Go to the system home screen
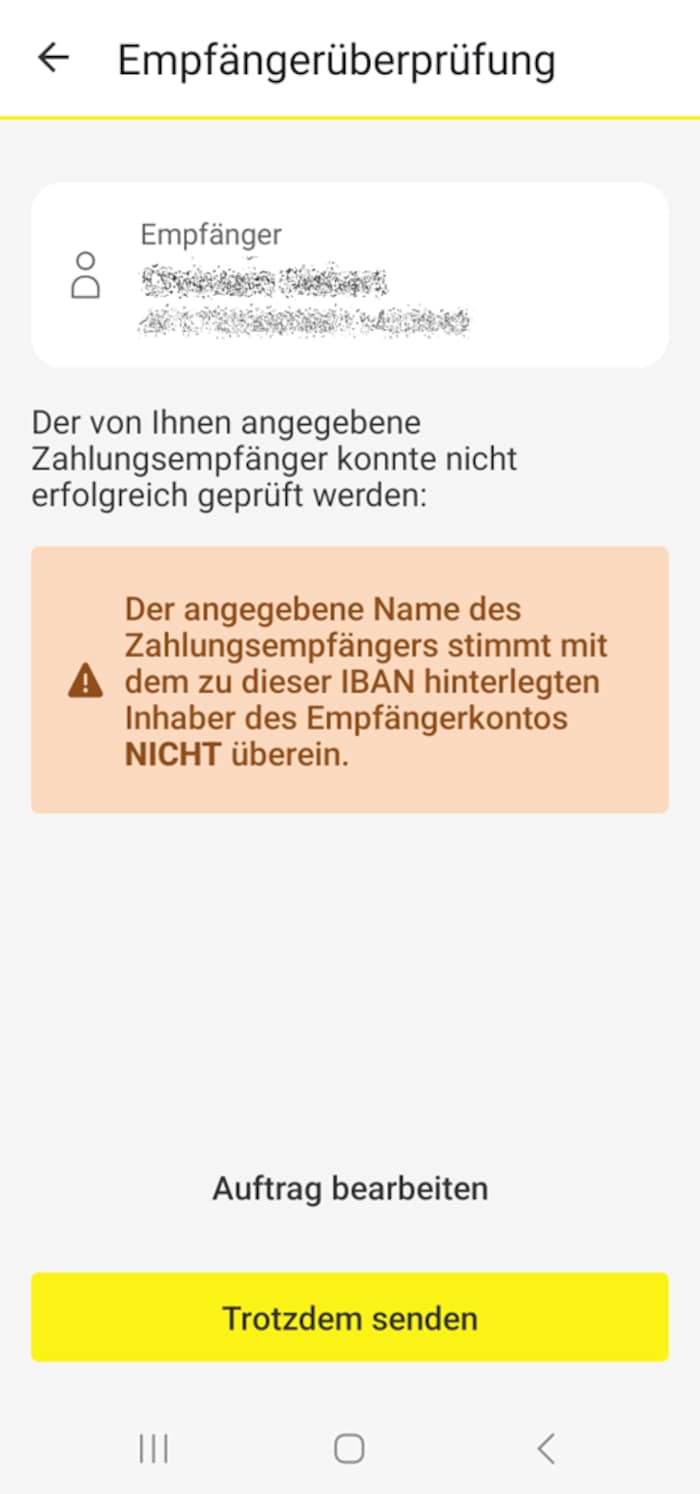The width and height of the screenshot is (700, 1494). click(349, 1448)
